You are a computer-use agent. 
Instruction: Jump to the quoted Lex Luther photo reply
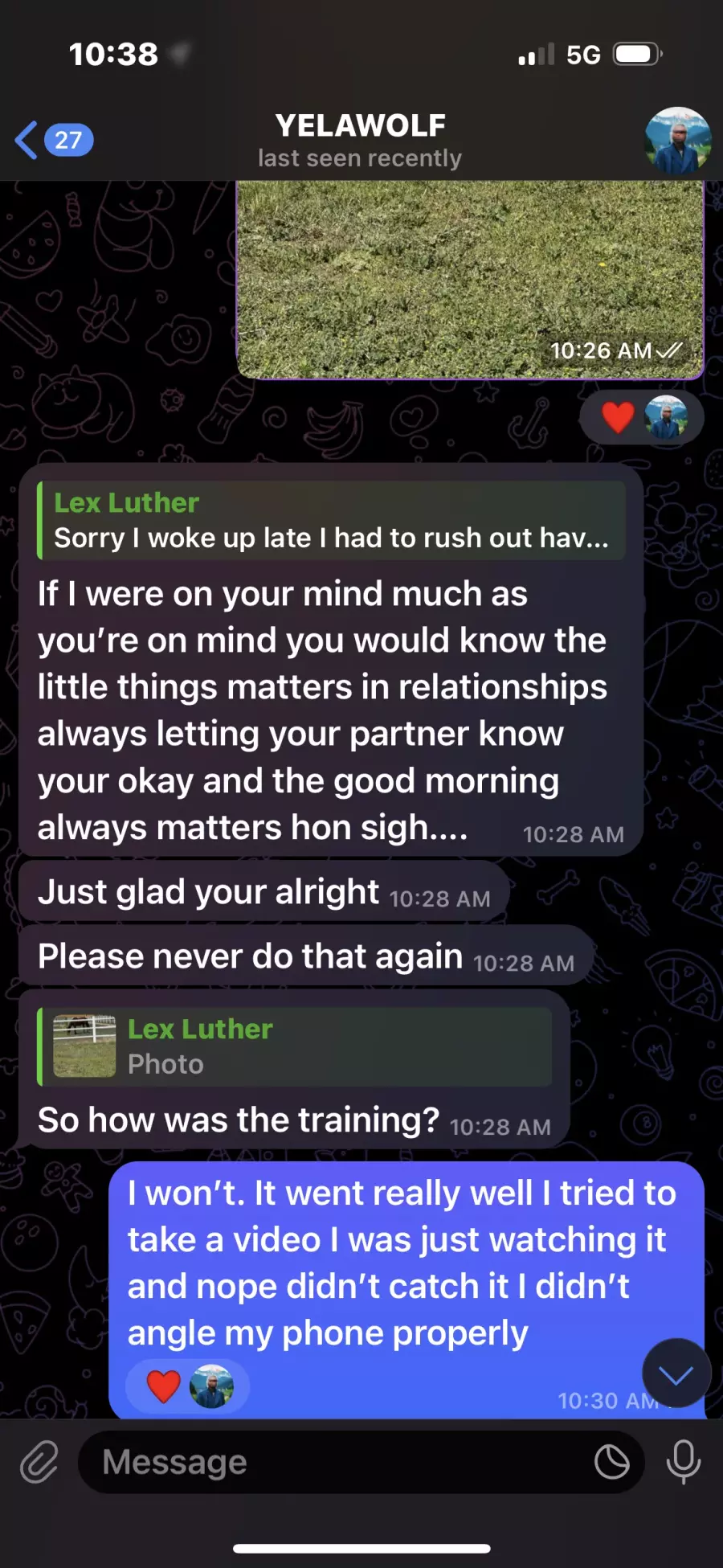[x=296, y=1046]
